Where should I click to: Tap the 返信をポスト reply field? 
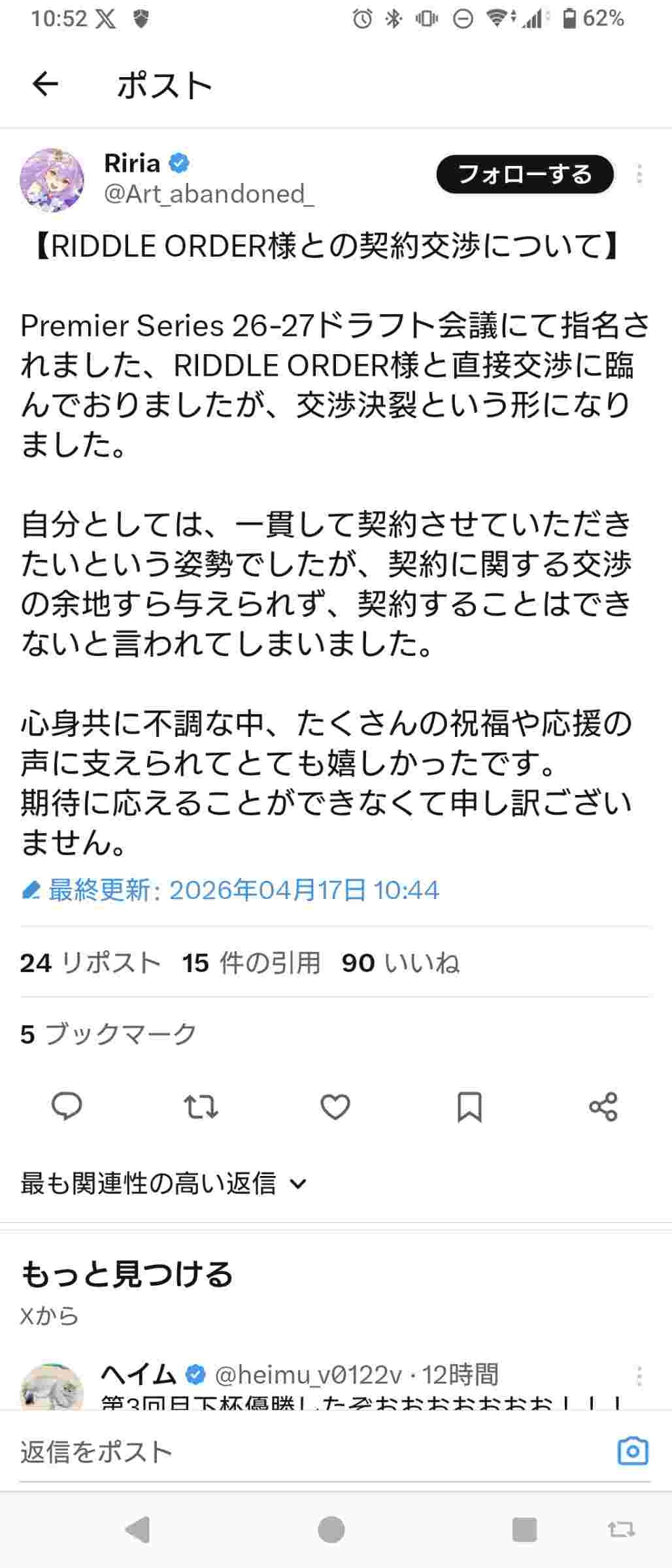294,1452
